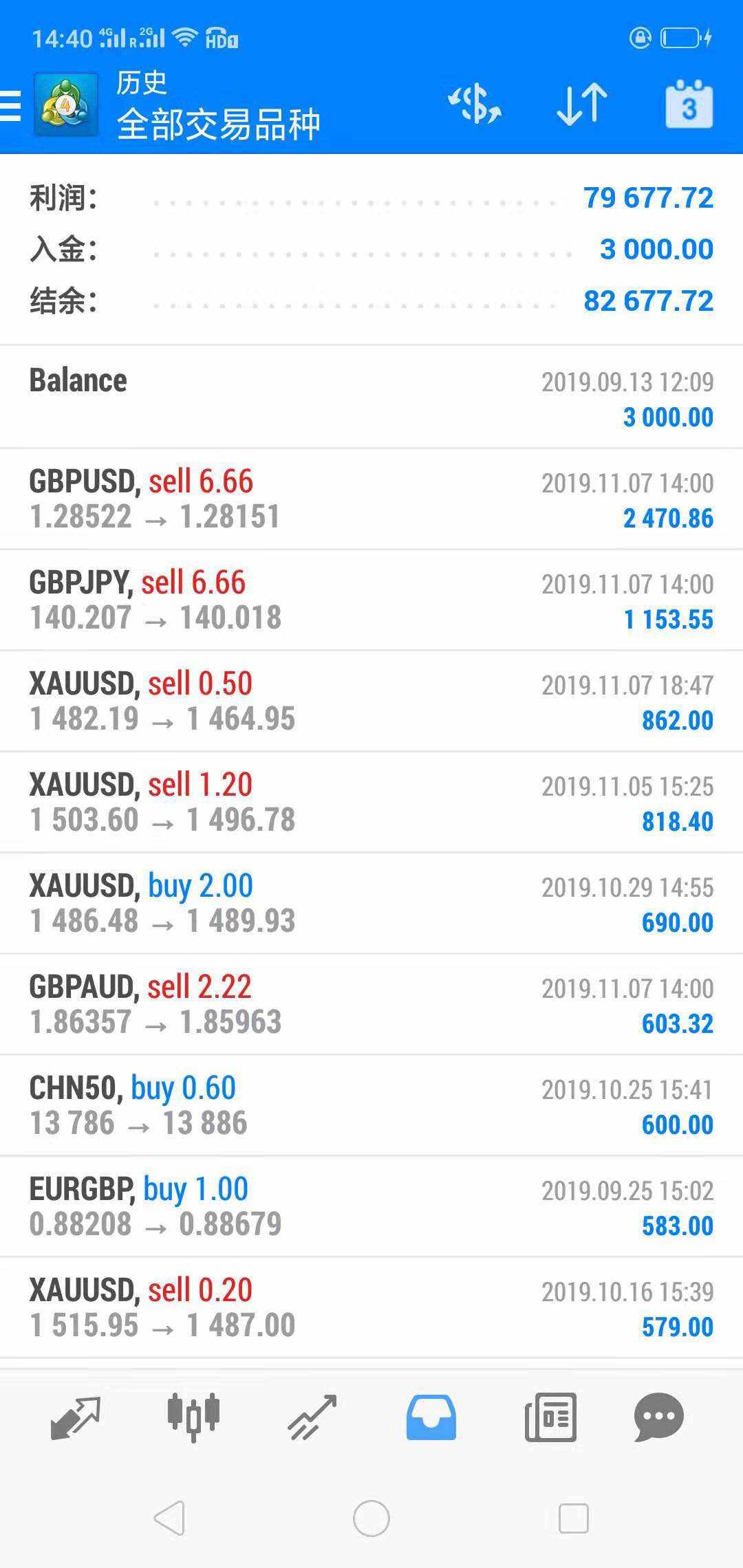This screenshot has width=743, height=1568.
Task: Select the CHN50 buy 0.60 trade
Action: pyautogui.click(x=371, y=1105)
